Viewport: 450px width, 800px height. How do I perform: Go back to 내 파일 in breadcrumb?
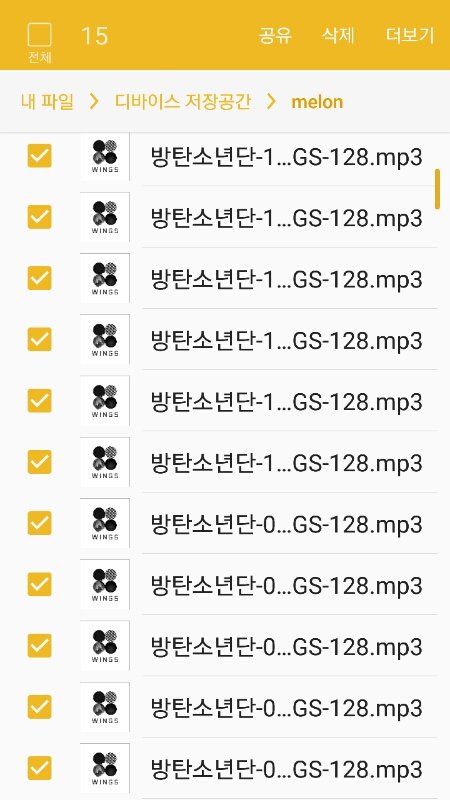pyautogui.click(x=47, y=102)
